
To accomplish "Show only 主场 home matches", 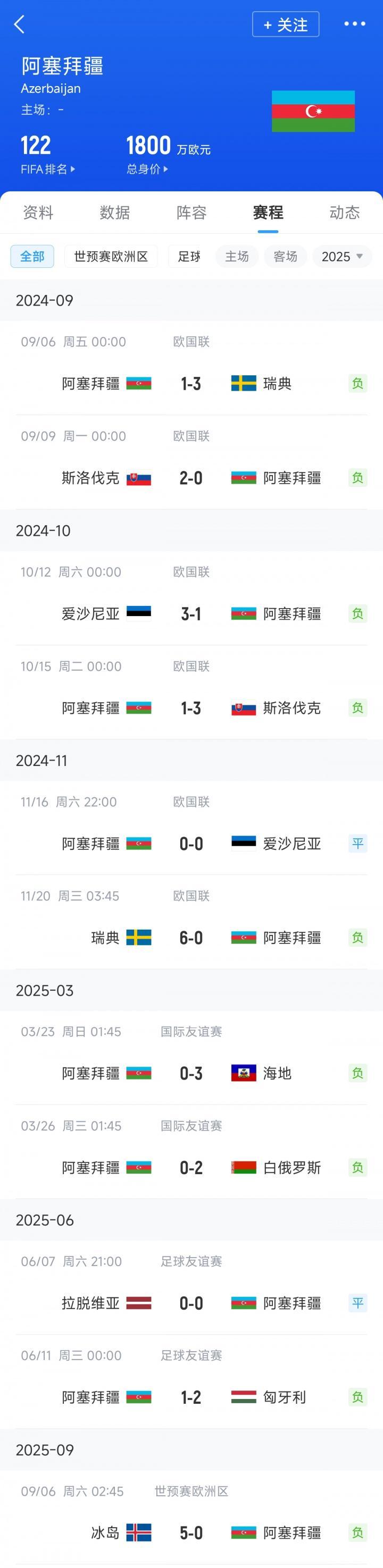I will [x=237, y=256].
